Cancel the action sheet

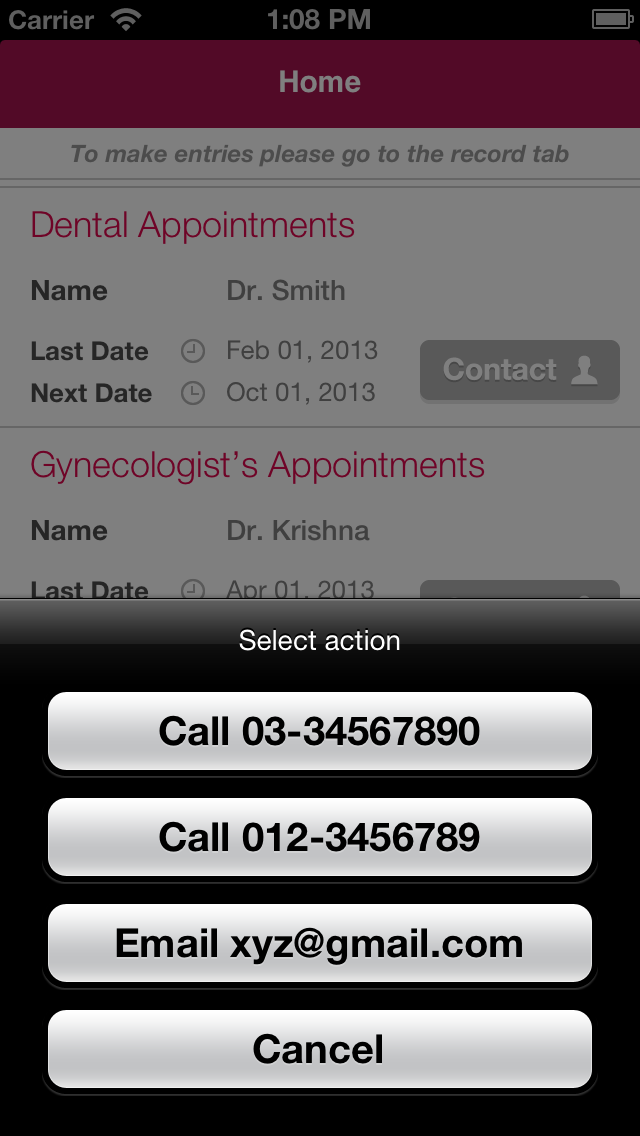click(x=320, y=1049)
